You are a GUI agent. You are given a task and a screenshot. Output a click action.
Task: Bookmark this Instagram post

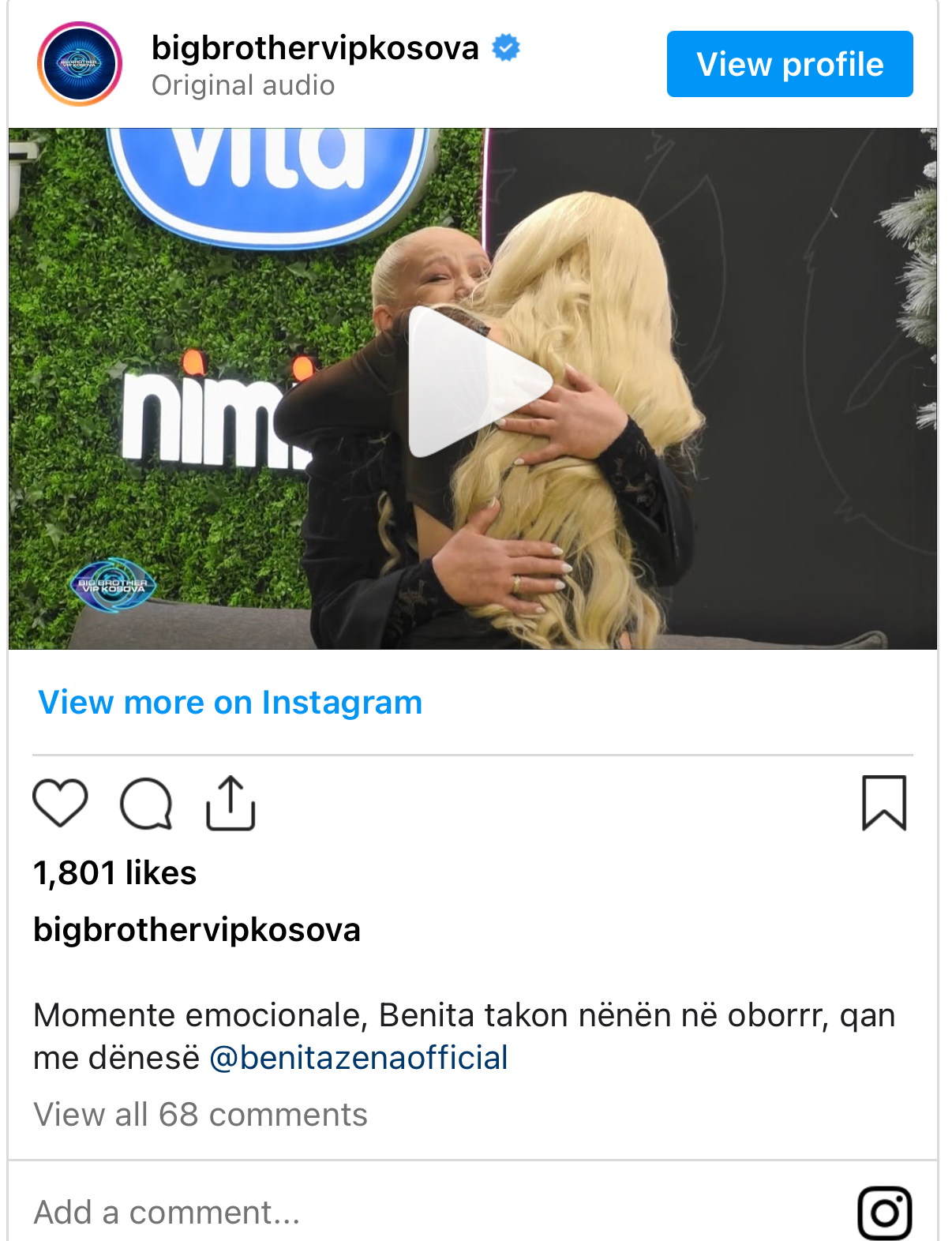tap(883, 803)
